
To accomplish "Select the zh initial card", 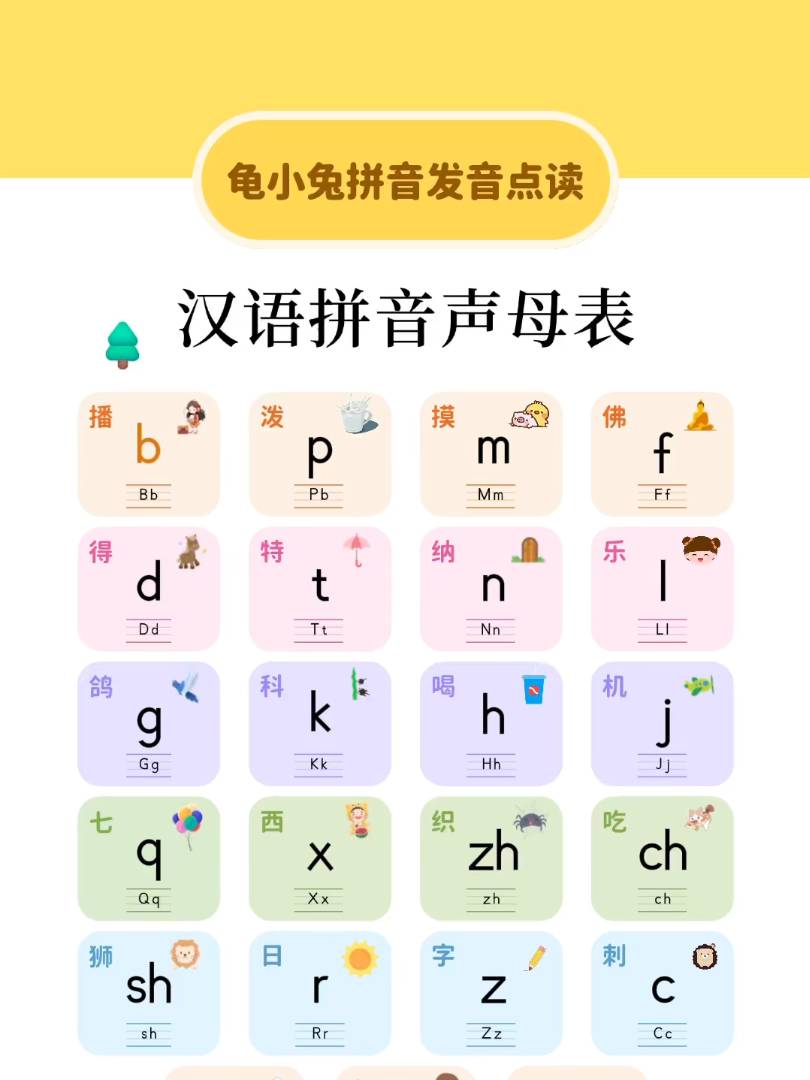I will click(x=491, y=859).
